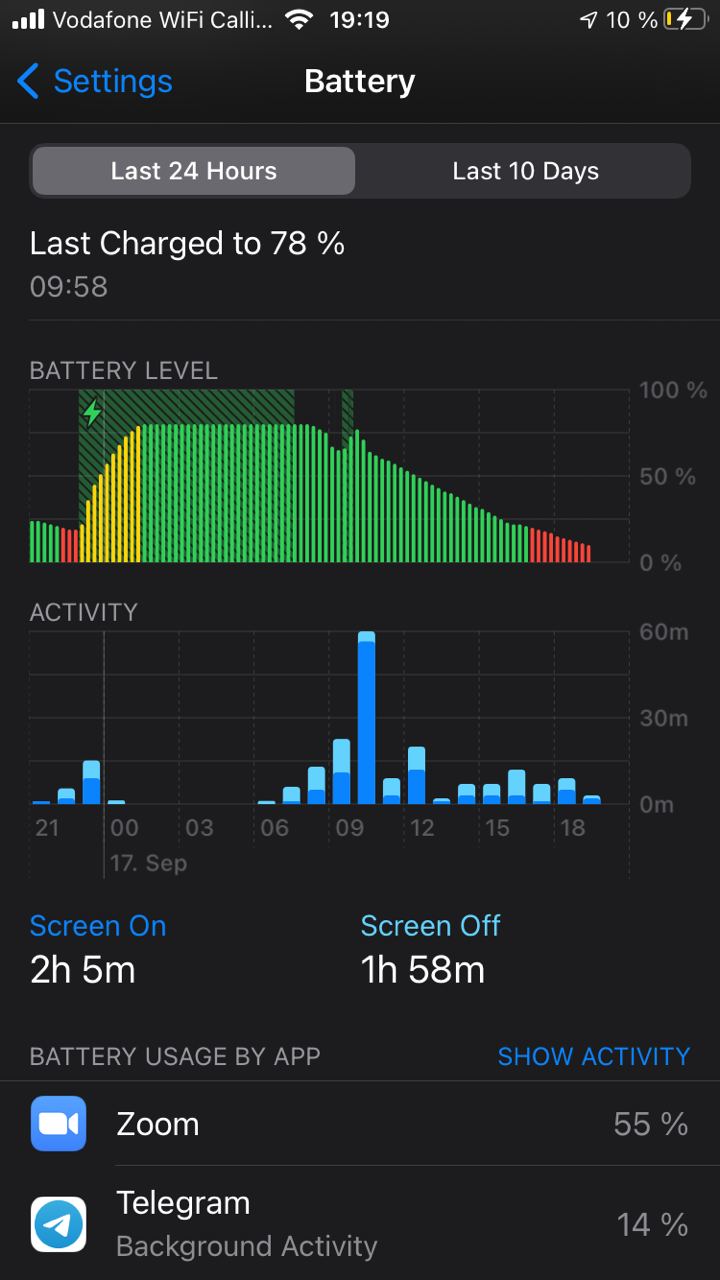Select the tallest activity bar at 09
The height and width of the screenshot is (1280, 720).
[366, 717]
